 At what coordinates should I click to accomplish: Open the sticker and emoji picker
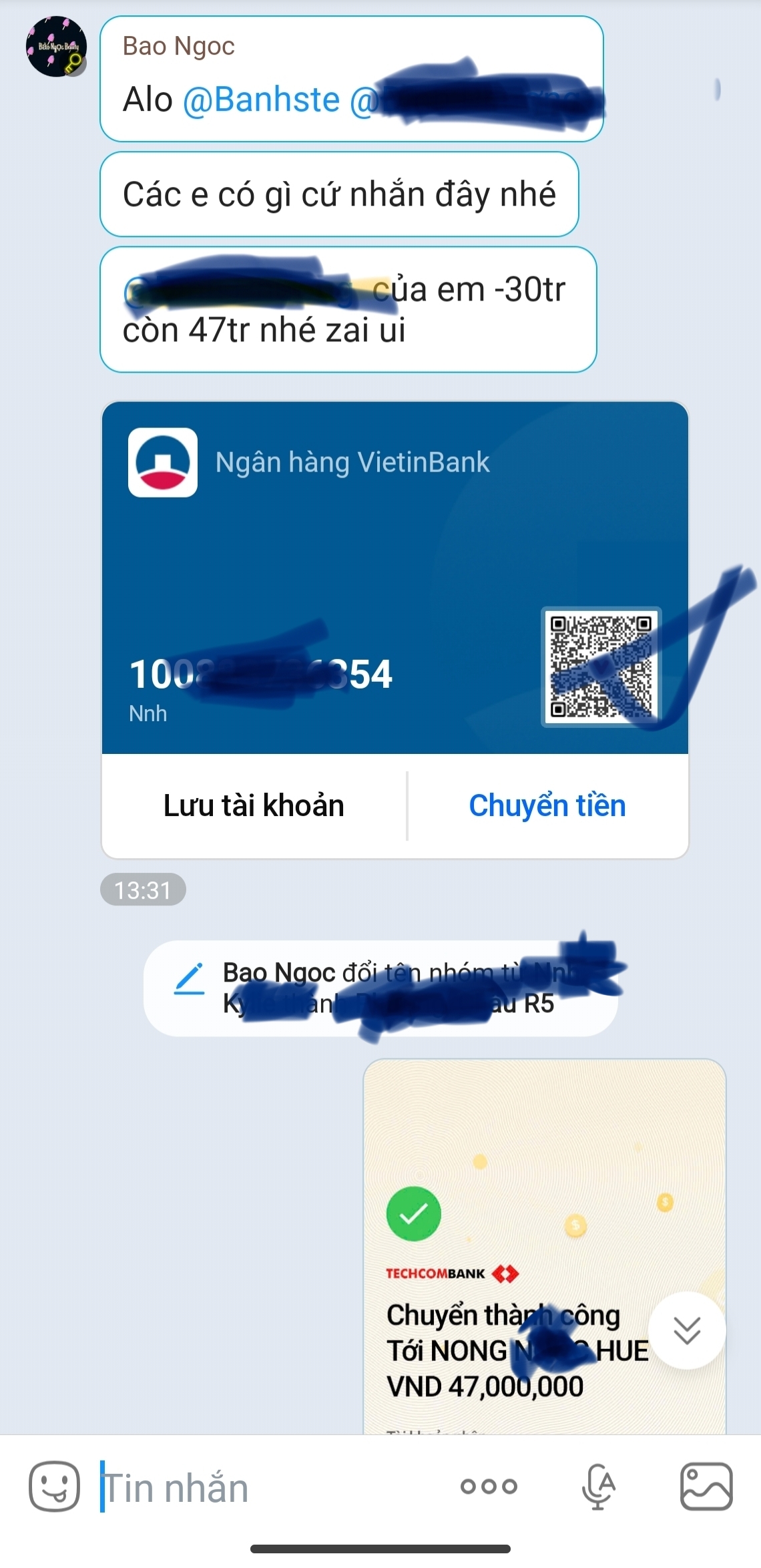click(54, 1486)
